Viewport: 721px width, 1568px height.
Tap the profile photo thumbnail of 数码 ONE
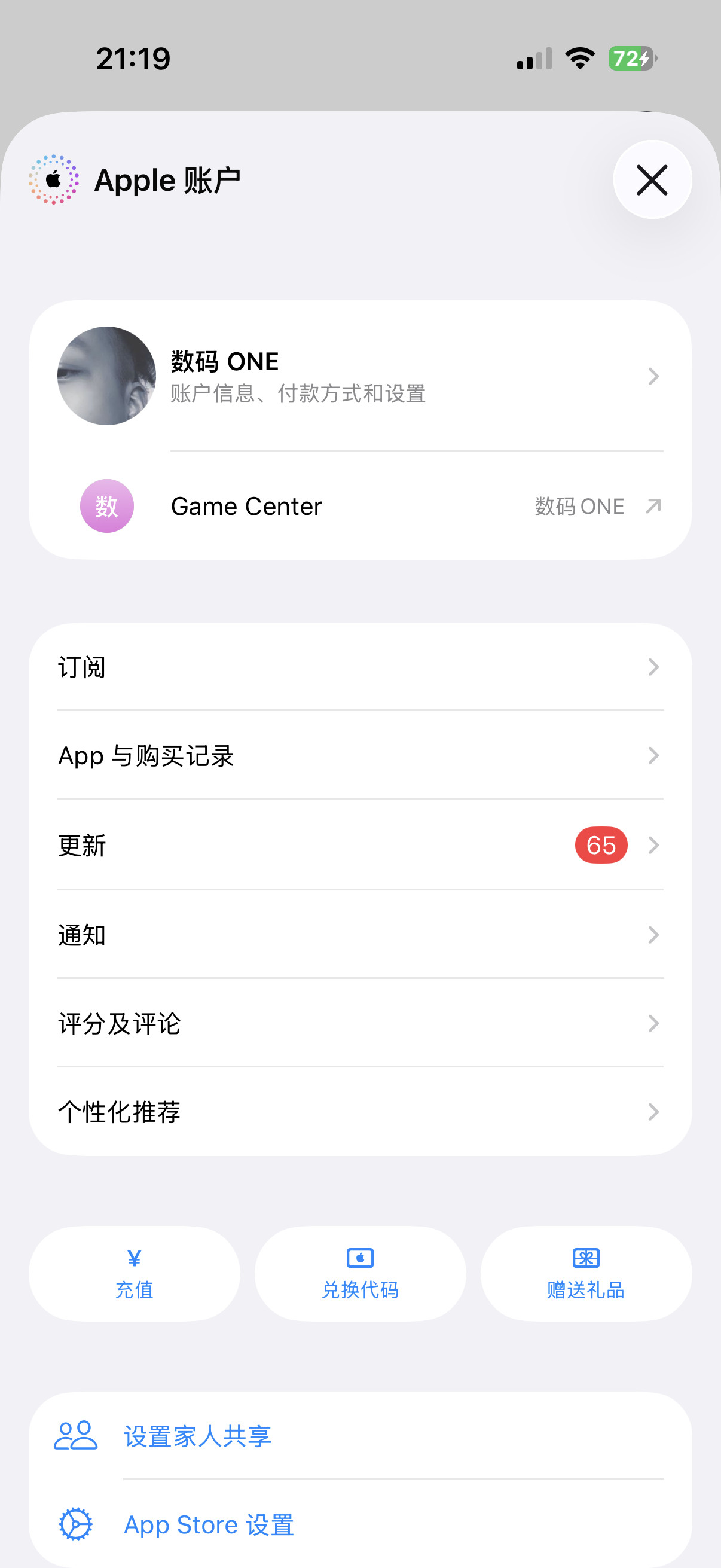point(106,376)
